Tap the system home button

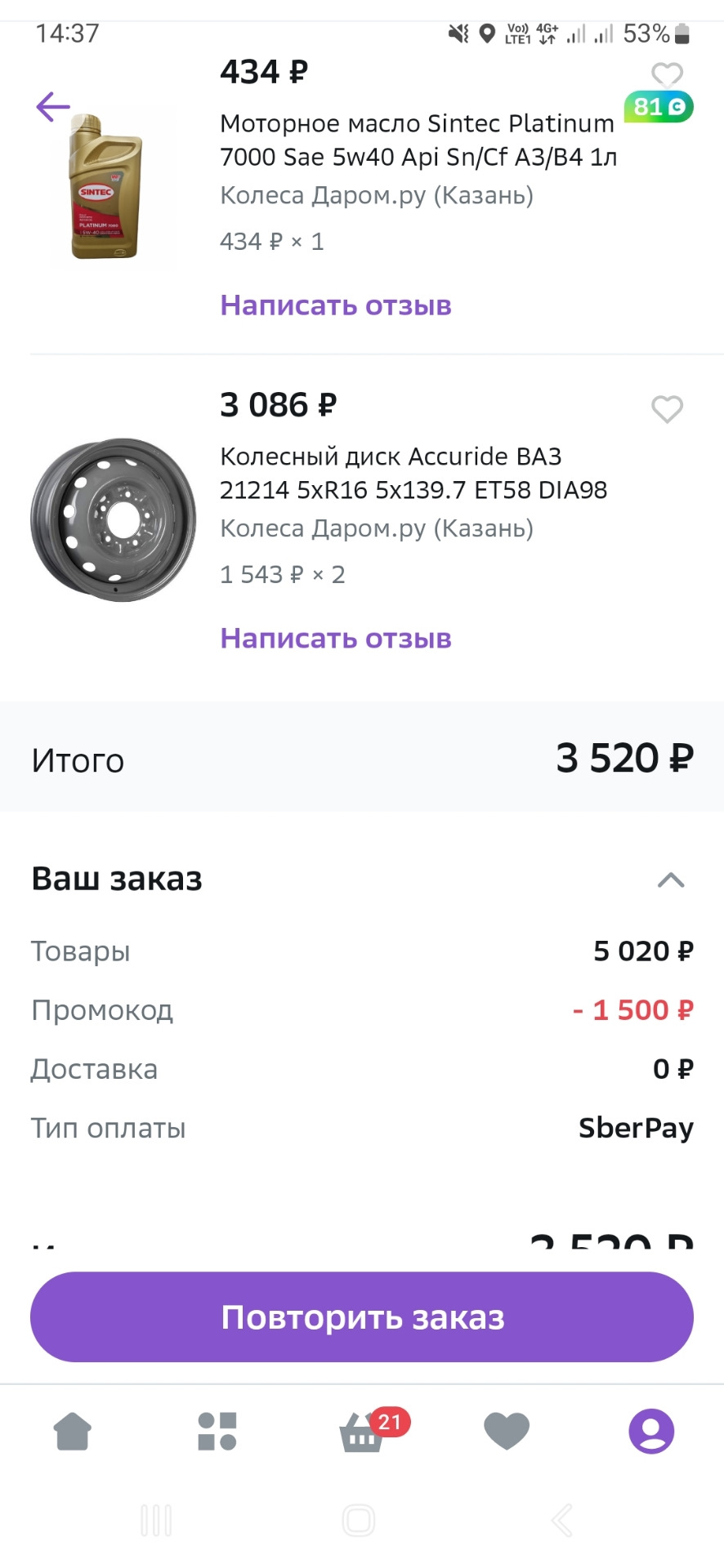tap(359, 1521)
